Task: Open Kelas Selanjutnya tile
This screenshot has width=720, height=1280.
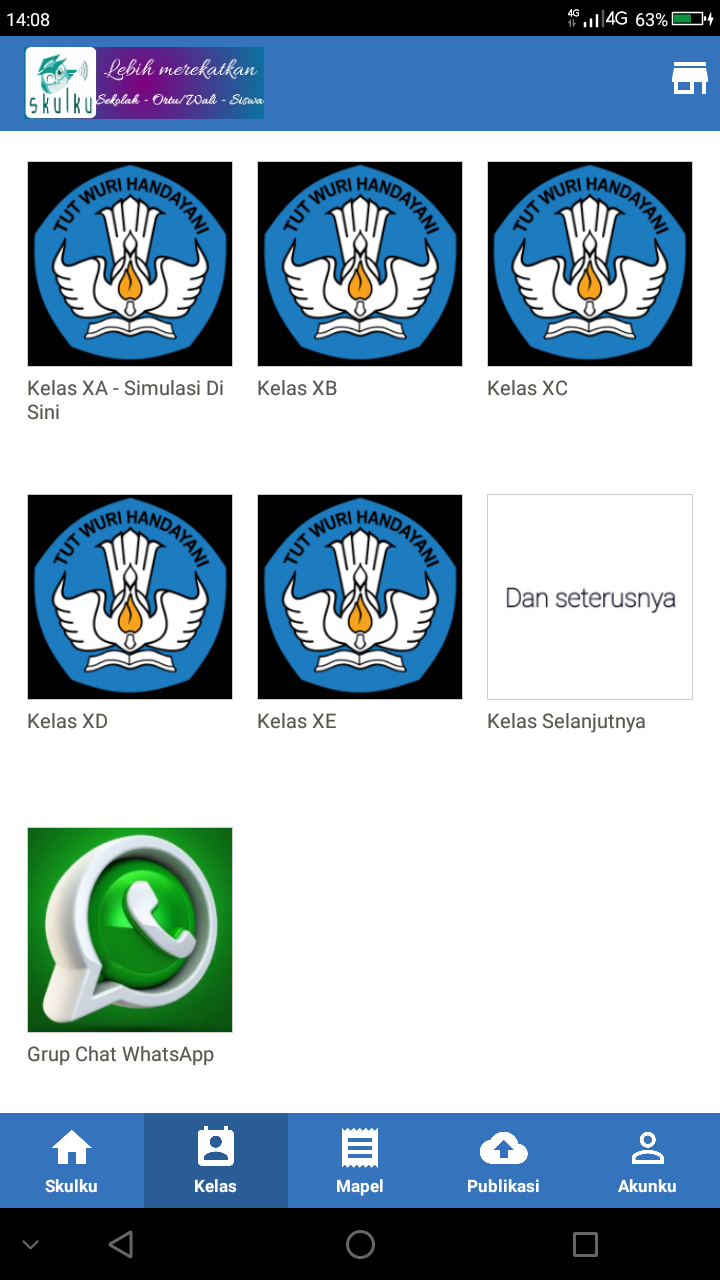Action: pyautogui.click(x=590, y=597)
